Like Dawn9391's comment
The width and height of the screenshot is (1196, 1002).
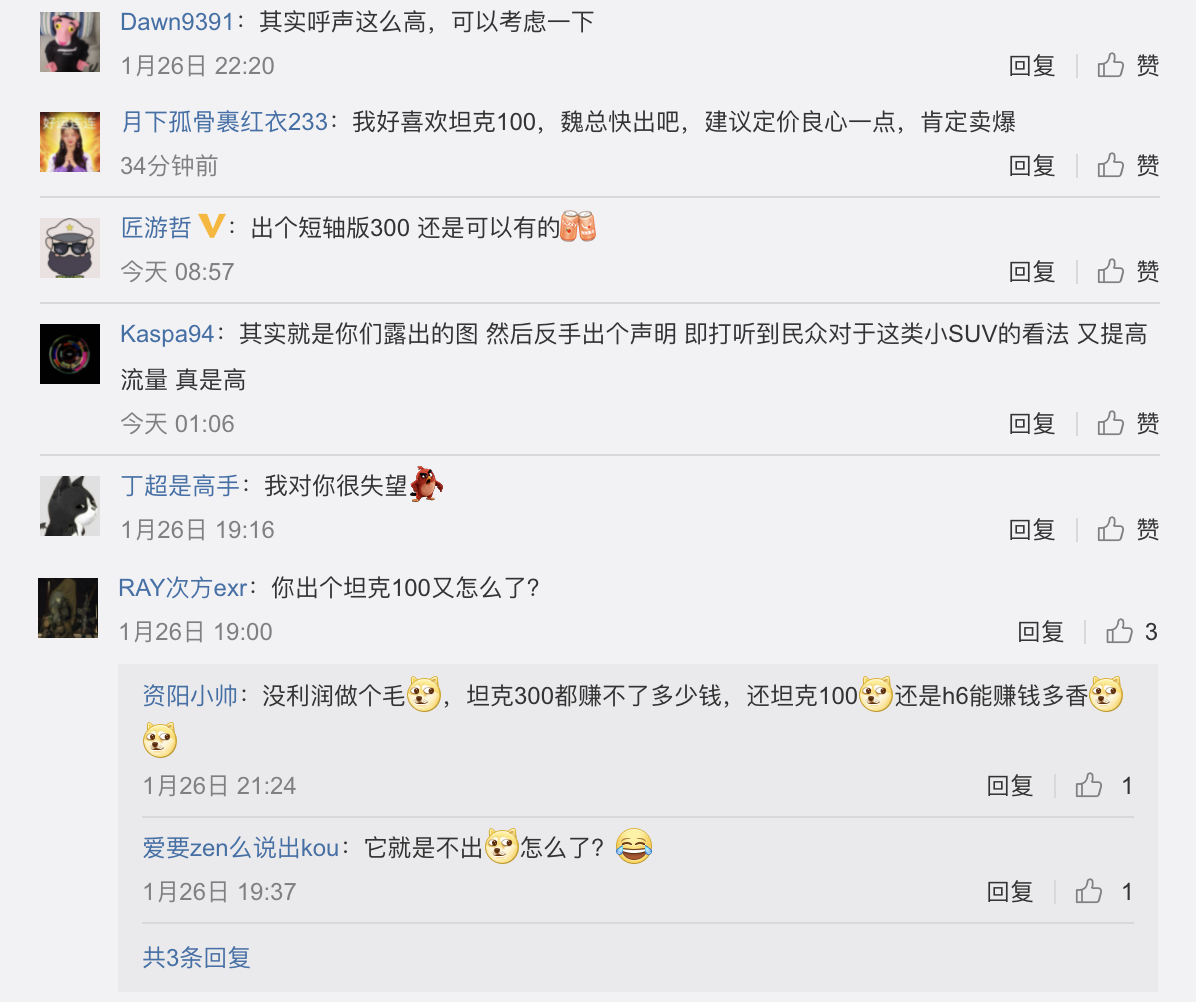(x=1129, y=66)
